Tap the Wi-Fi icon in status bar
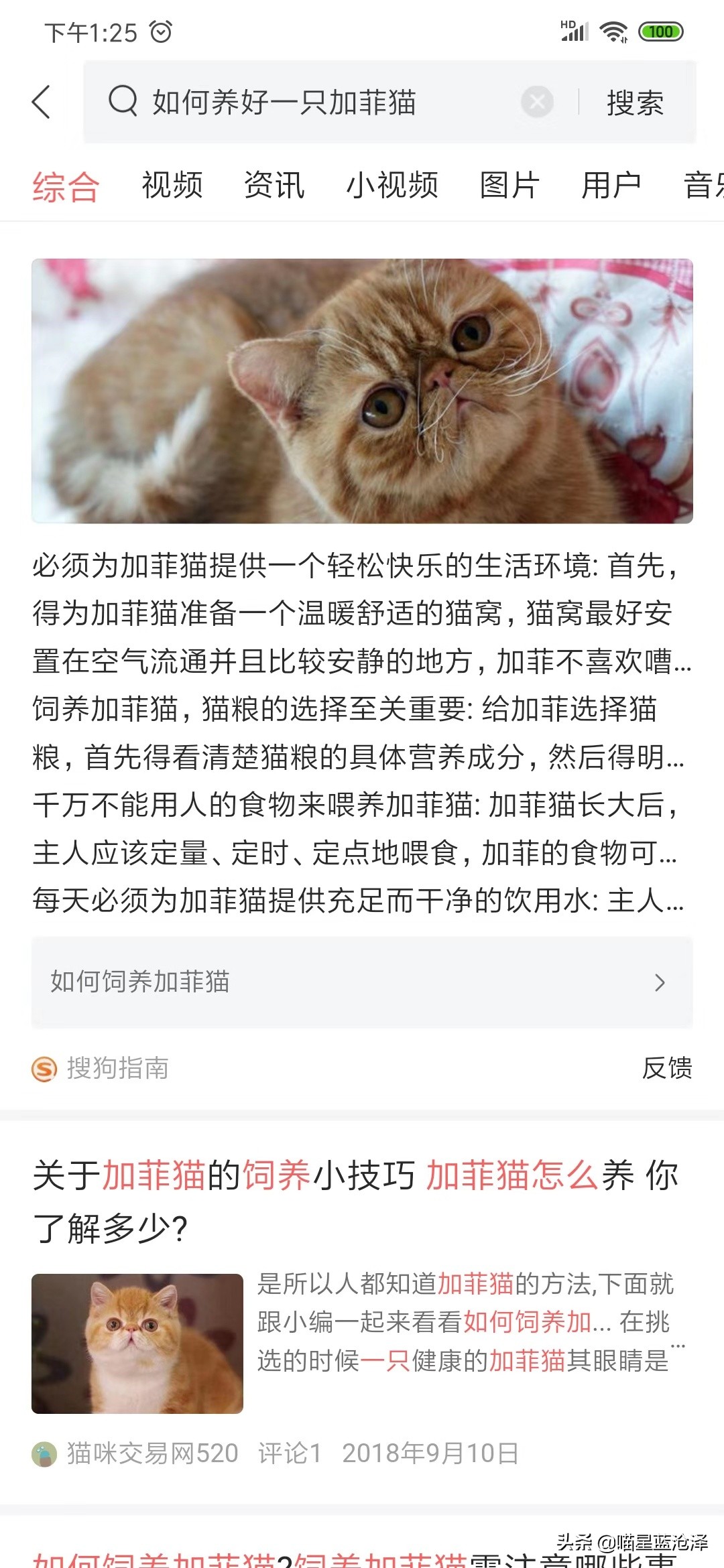Image resolution: width=724 pixels, height=1568 pixels. [613, 29]
